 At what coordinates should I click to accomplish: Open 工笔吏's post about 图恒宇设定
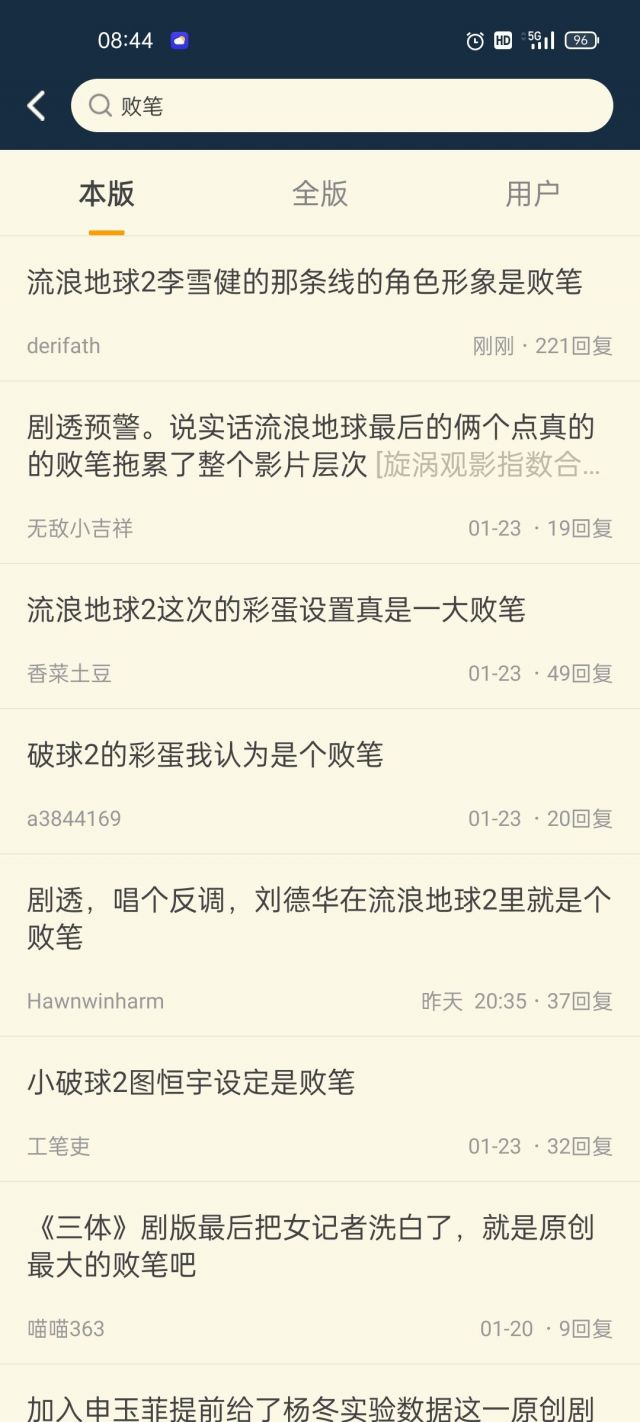click(x=320, y=1110)
